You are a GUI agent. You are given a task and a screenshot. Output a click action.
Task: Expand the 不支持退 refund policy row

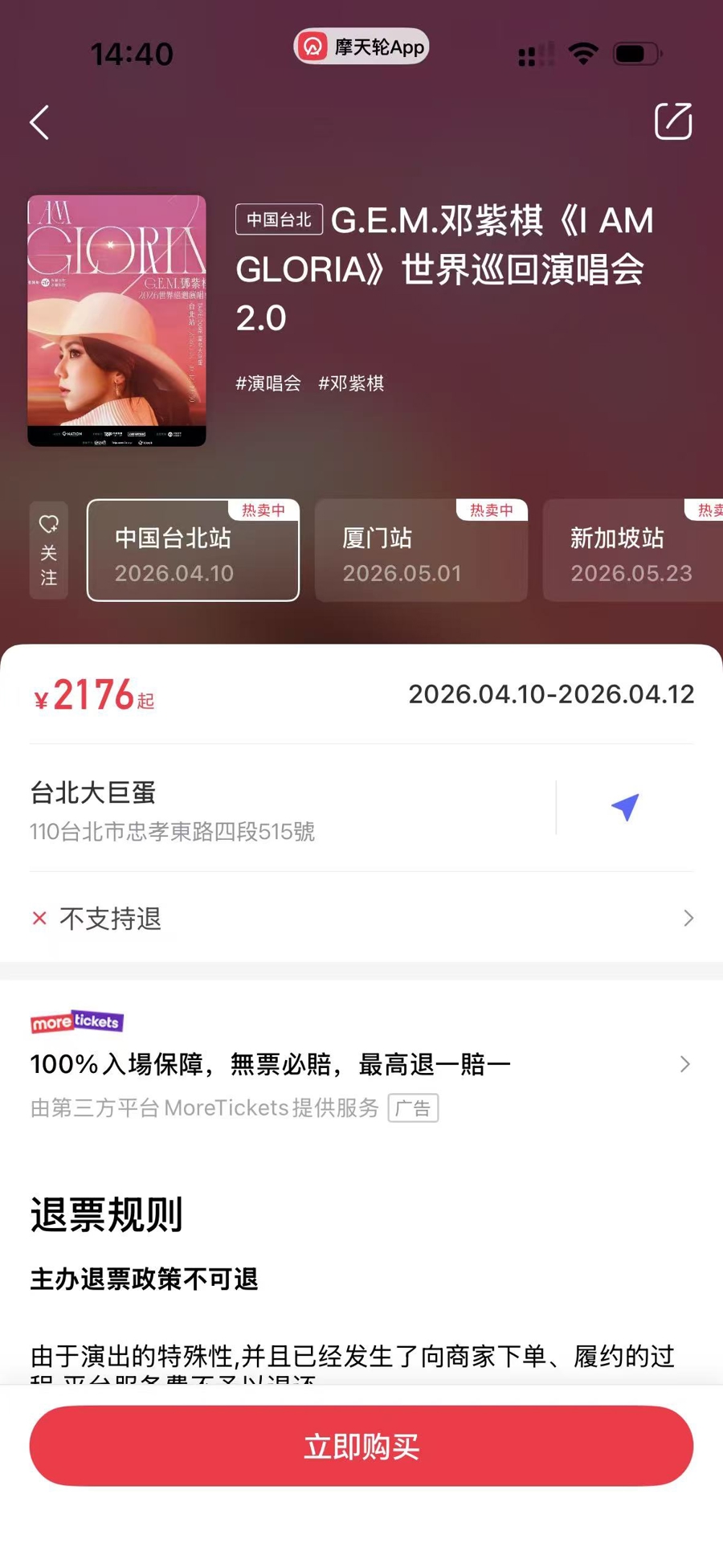[x=361, y=918]
